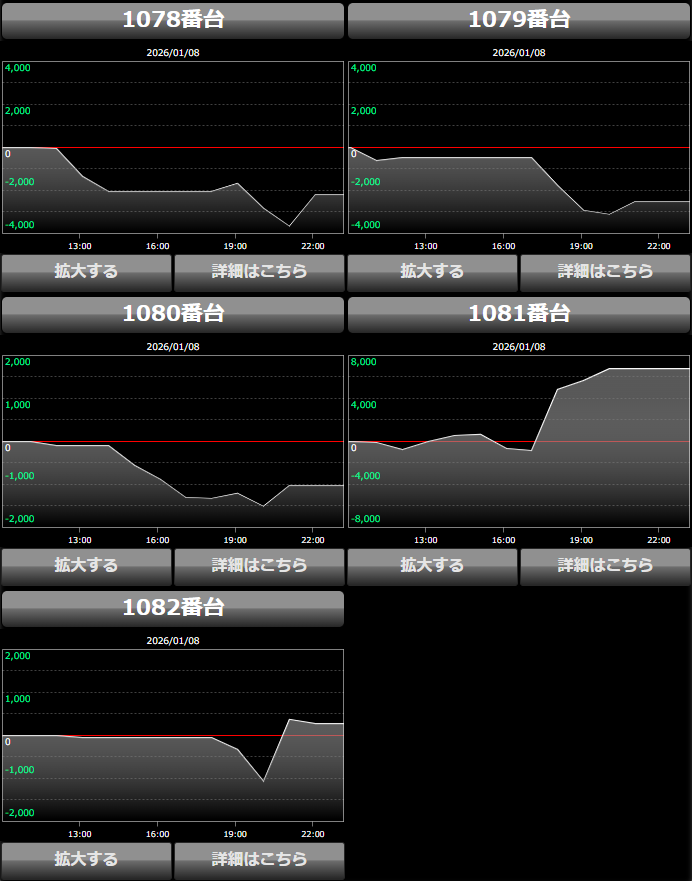Open the 1082番台 header button
Image resolution: width=692 pixels, height=881 pixels.
(x=173, y=608)
